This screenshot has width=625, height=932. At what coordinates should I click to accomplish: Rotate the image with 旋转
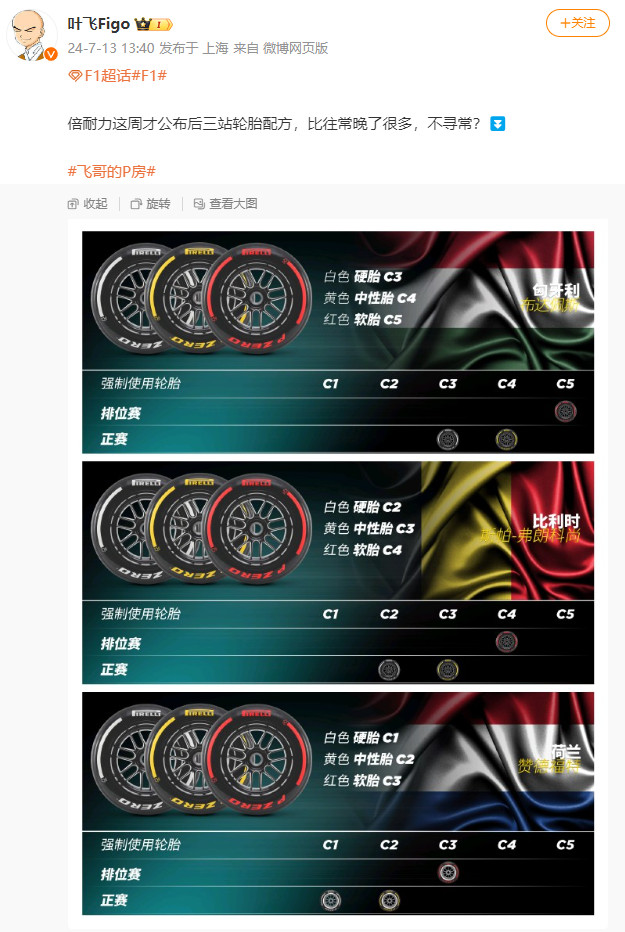pos(150,203)
